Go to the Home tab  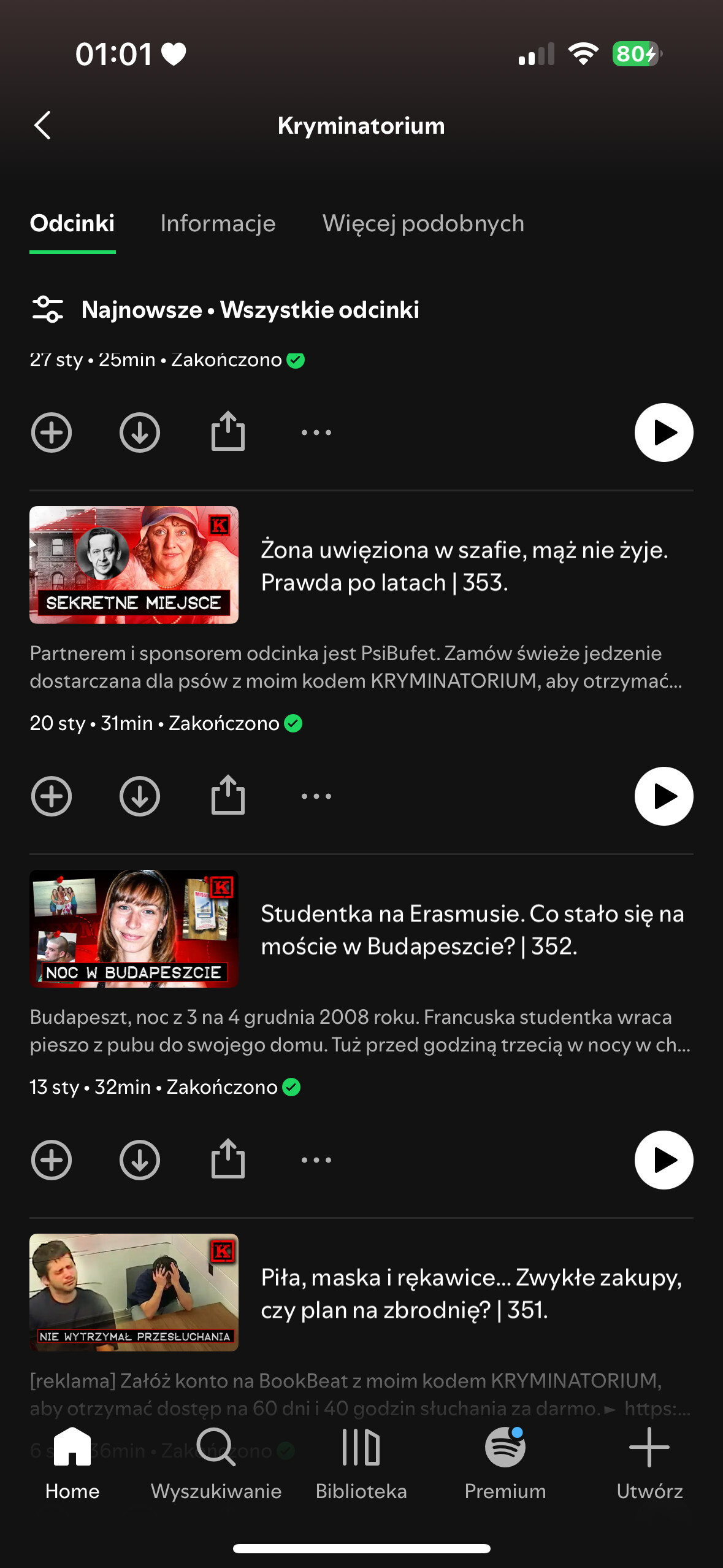[72, 1462]
